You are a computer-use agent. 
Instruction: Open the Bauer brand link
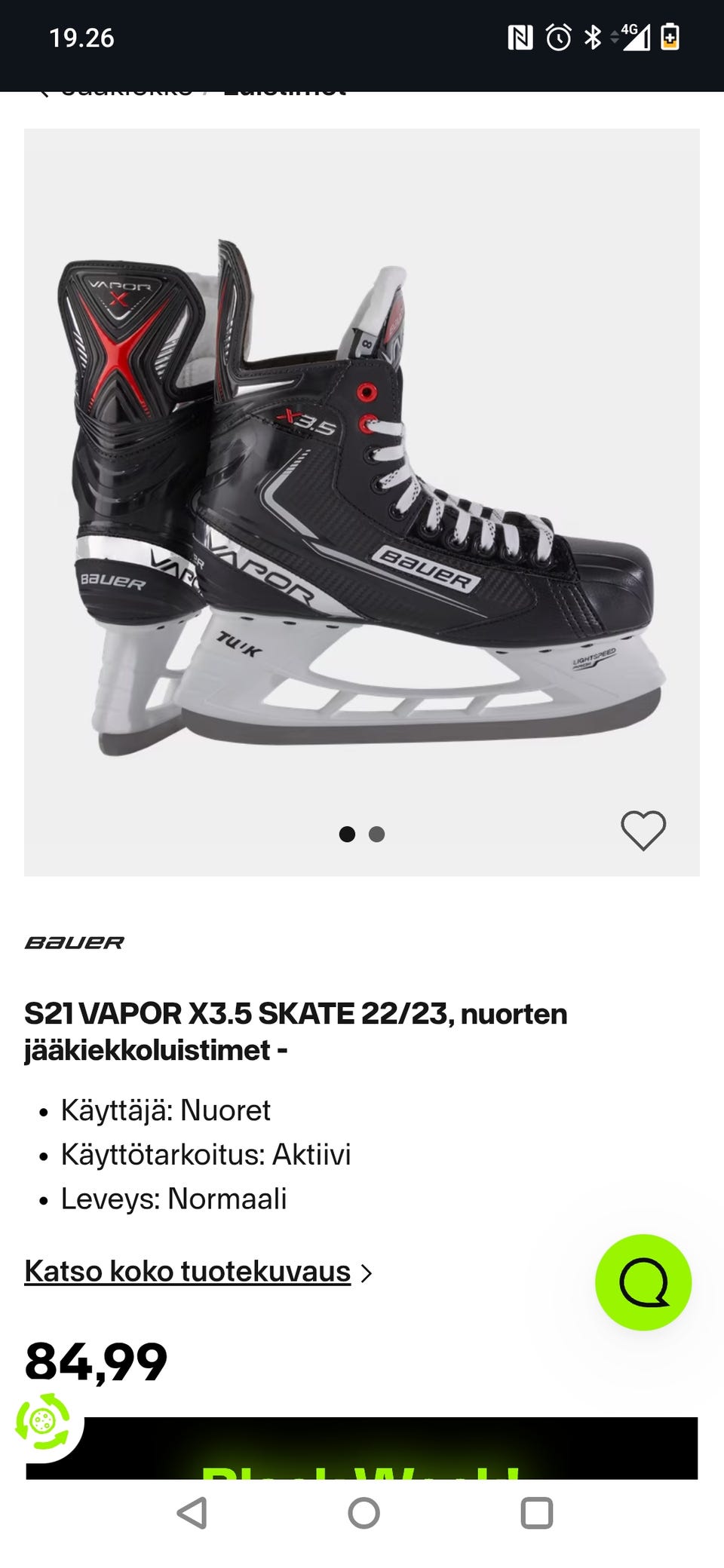click(75, 942)
